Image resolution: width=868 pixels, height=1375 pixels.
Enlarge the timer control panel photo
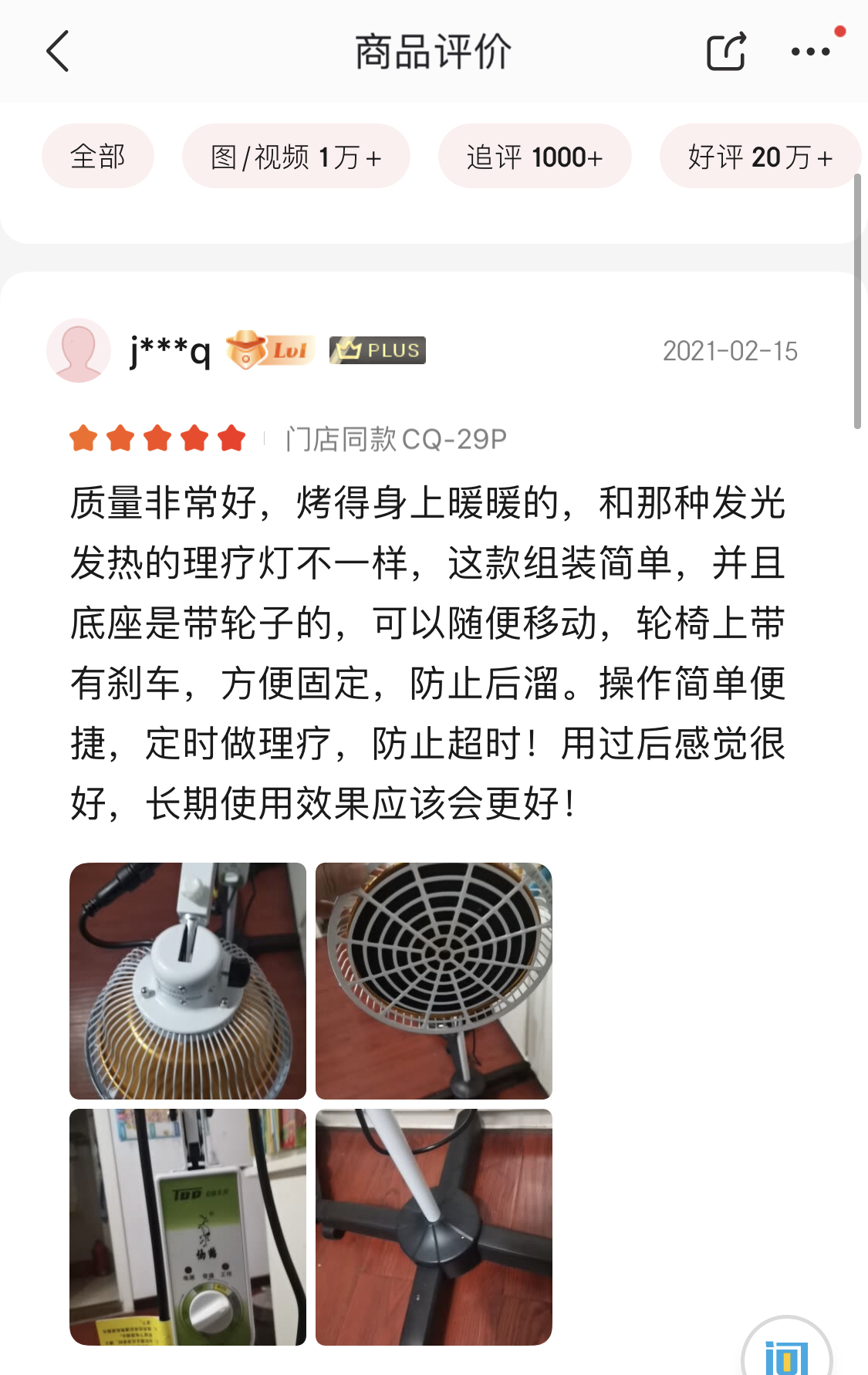coord(187,1227)
